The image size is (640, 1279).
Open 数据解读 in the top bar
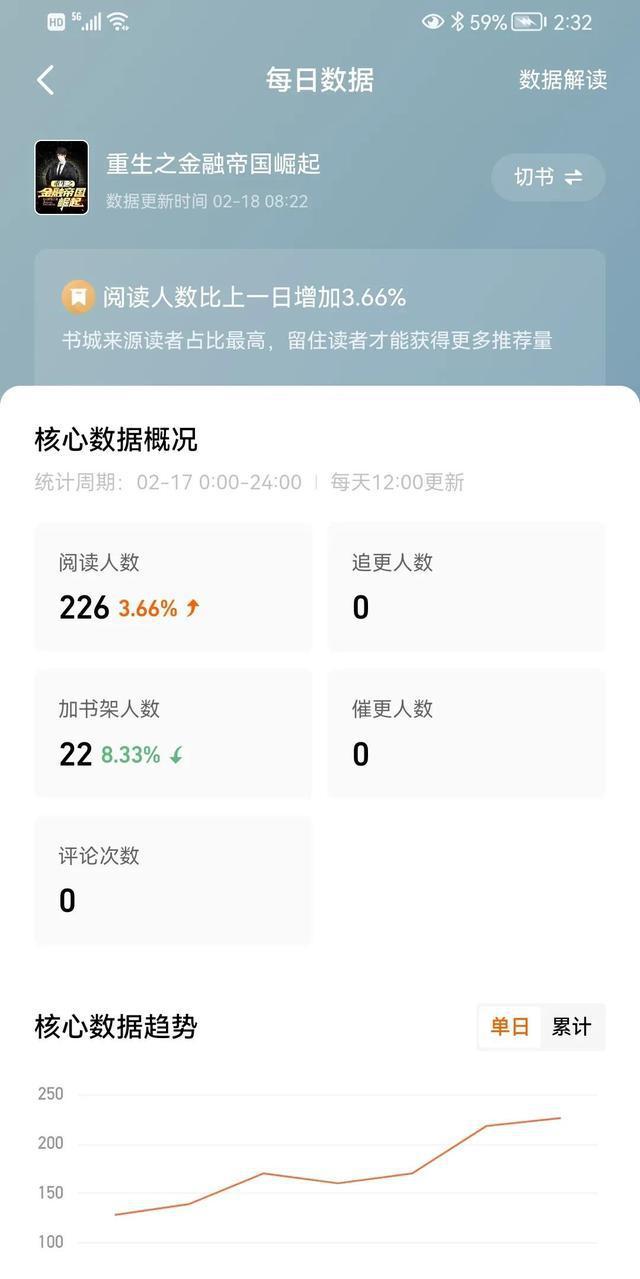[563, 80]
